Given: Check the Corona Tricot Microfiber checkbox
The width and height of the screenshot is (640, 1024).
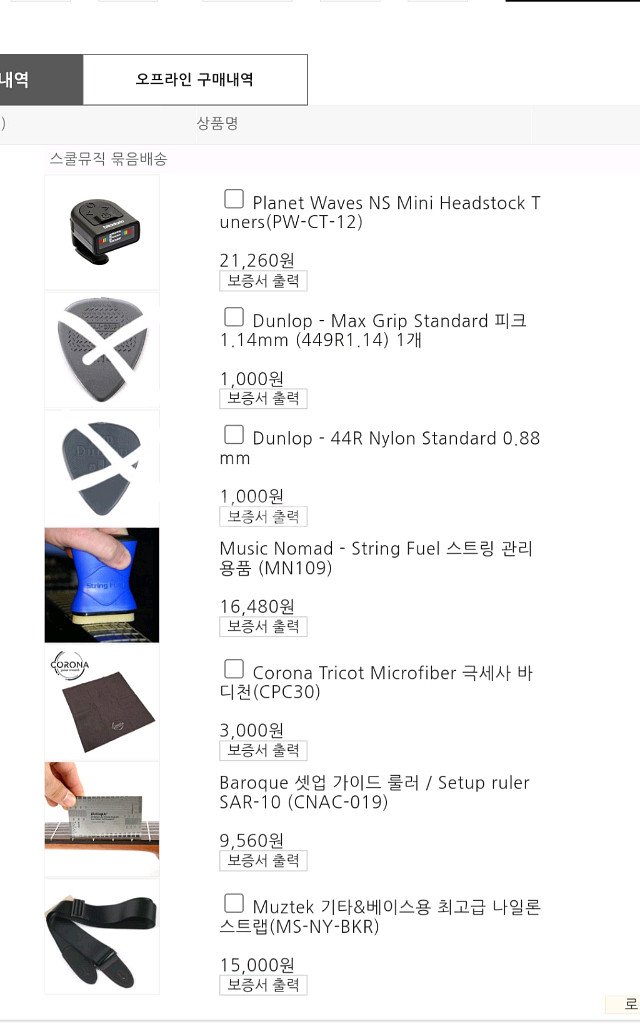Looking at the screenshot, I should click(234, 669).
